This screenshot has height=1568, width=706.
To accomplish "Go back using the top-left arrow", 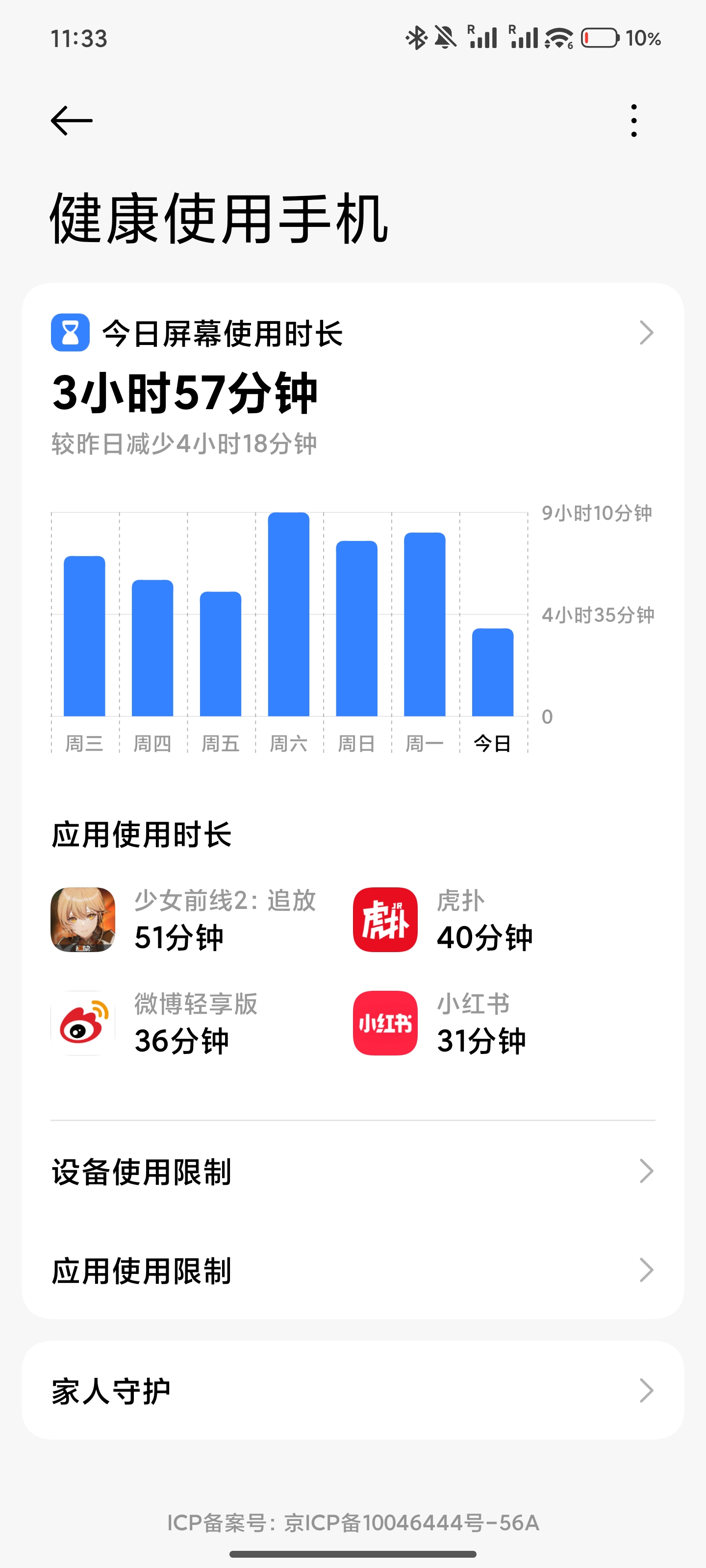I will tap(71, 121).
